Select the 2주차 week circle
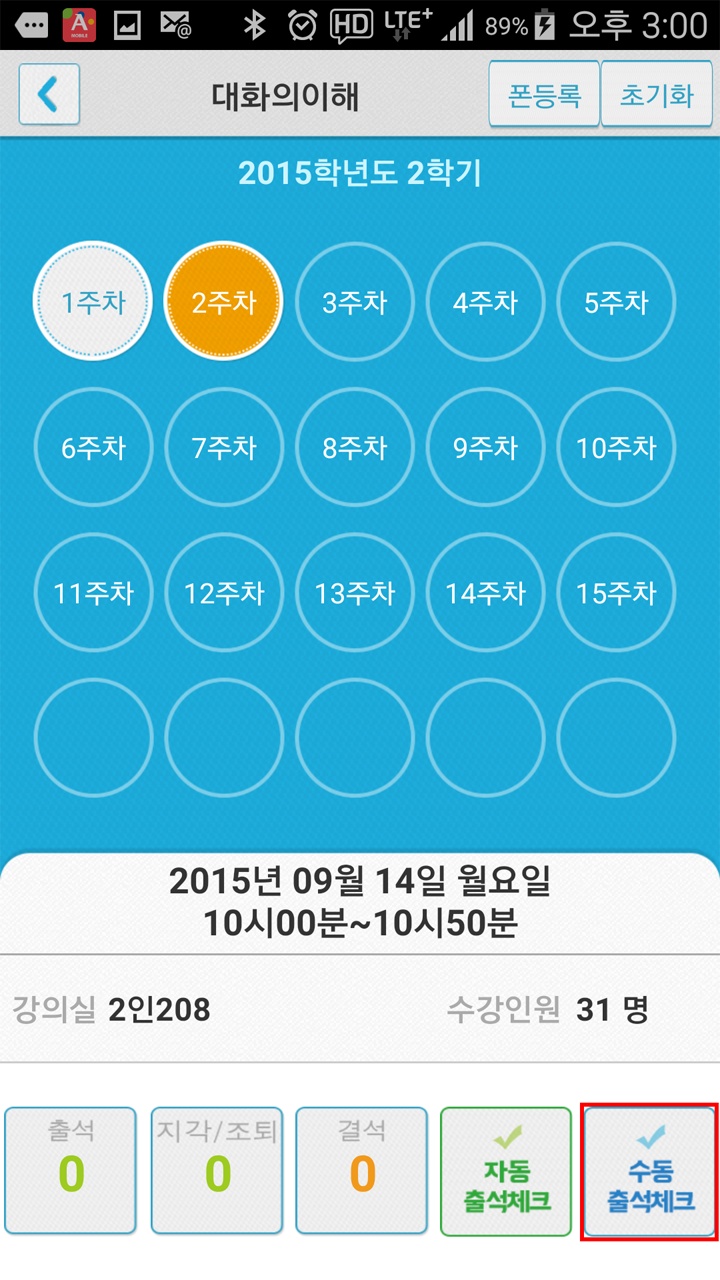This screenshot has width=720, height=1280. click(224, 302)
